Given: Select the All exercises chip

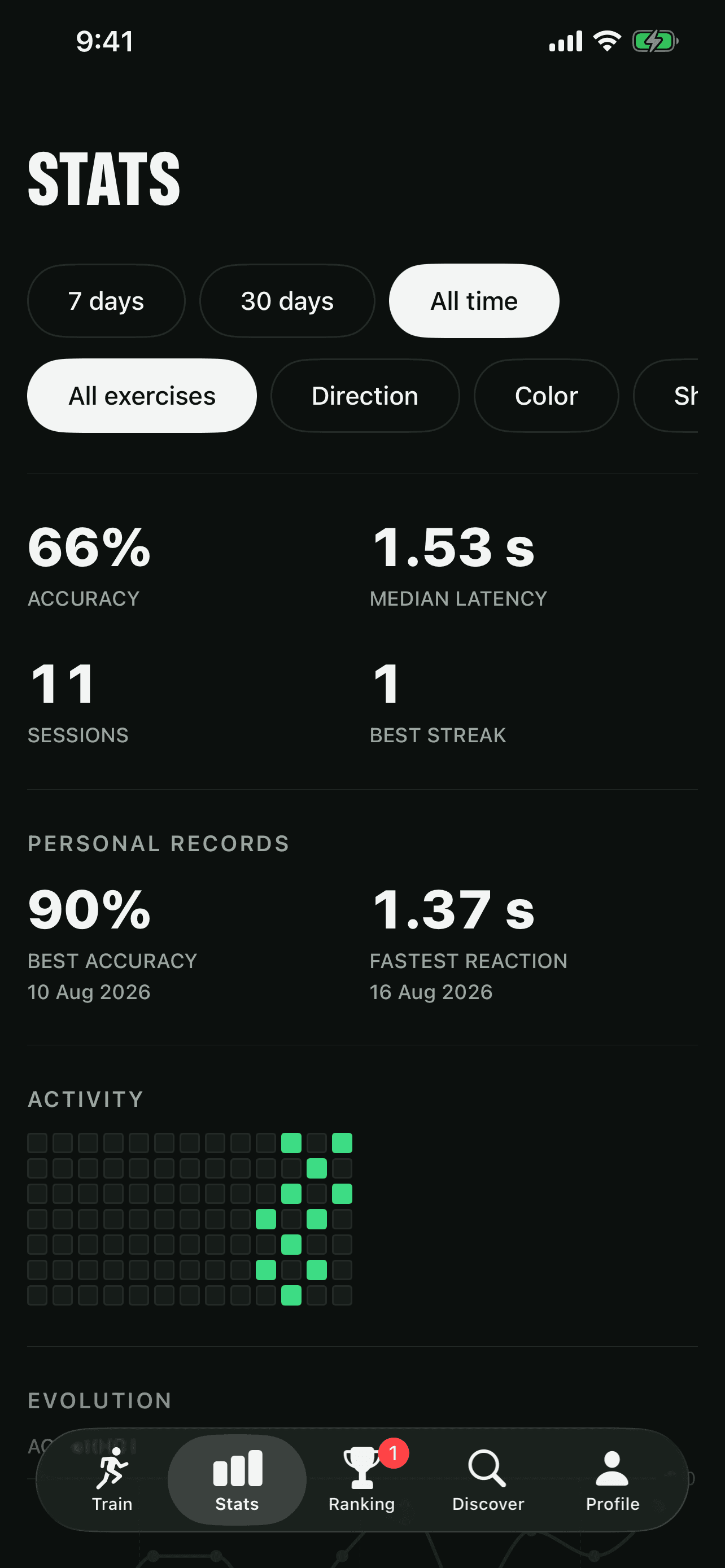Looking at the screenshot, I should coord(142,396).
